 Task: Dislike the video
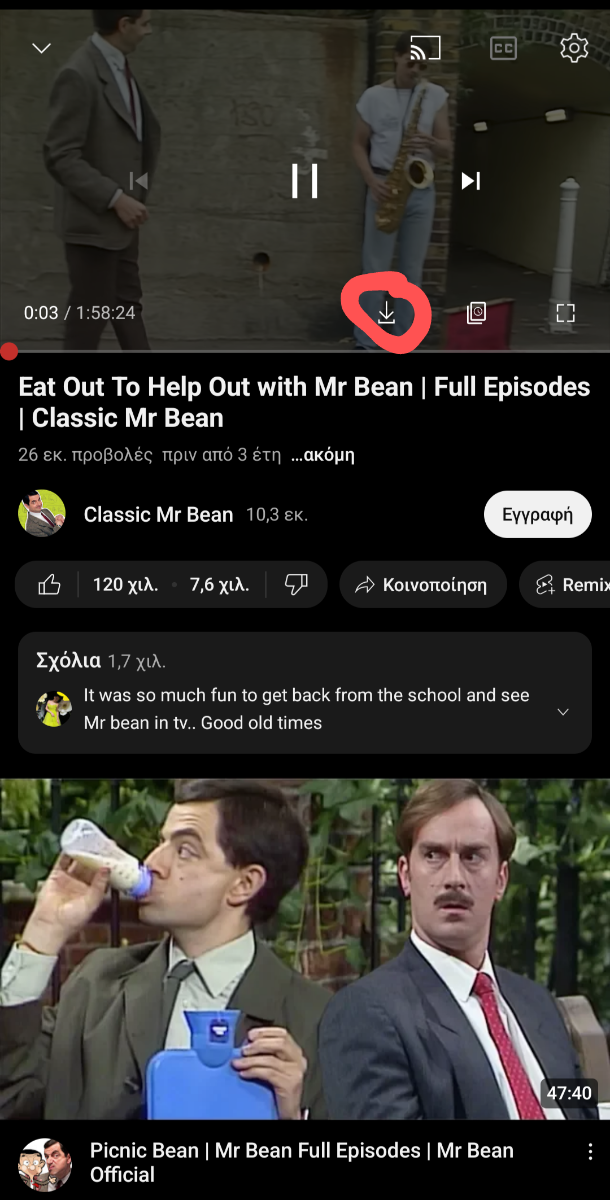296,585
